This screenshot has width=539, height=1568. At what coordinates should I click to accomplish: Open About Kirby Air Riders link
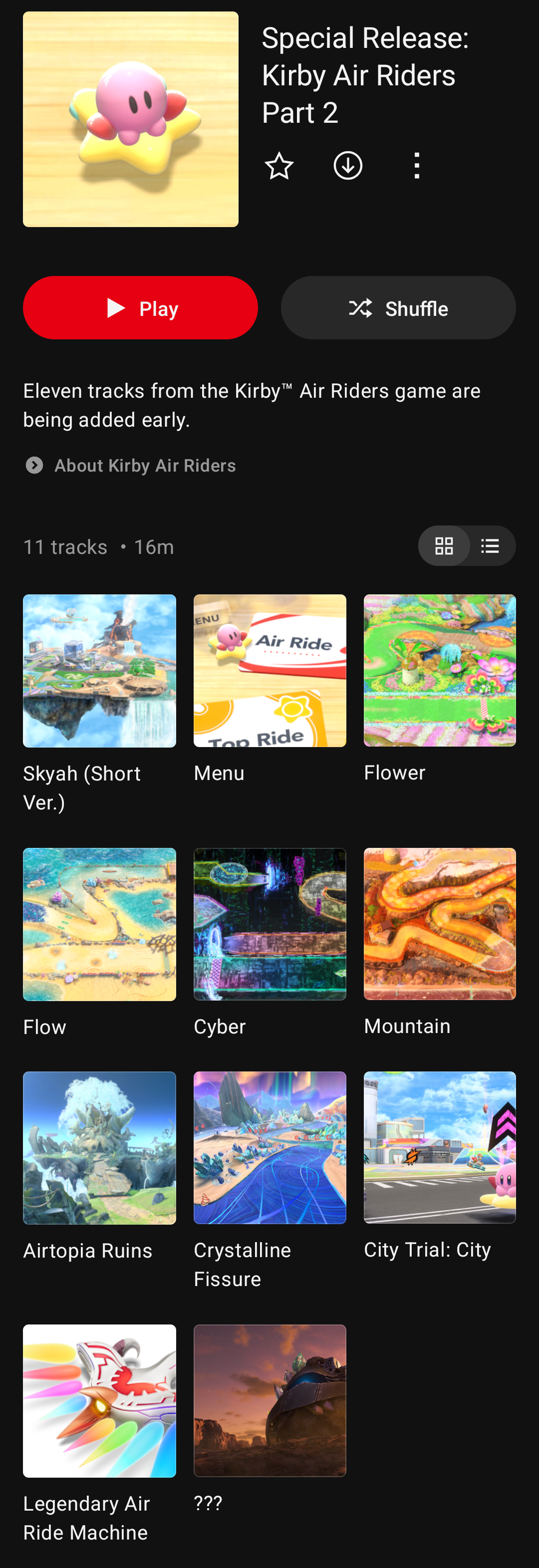click(x=144, y=466)
